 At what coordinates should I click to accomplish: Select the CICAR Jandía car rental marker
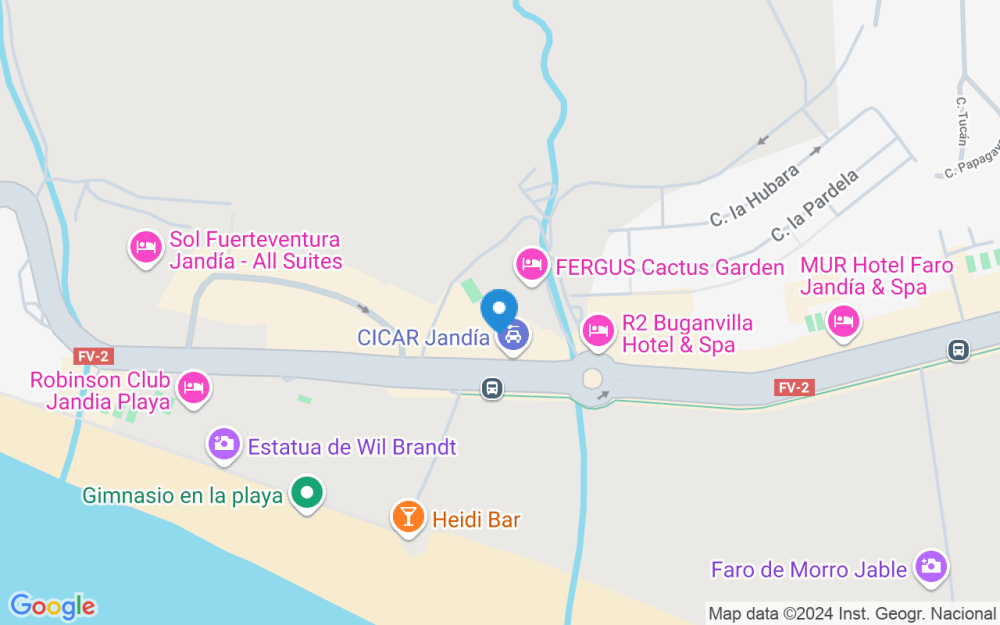tap(513, 337)
